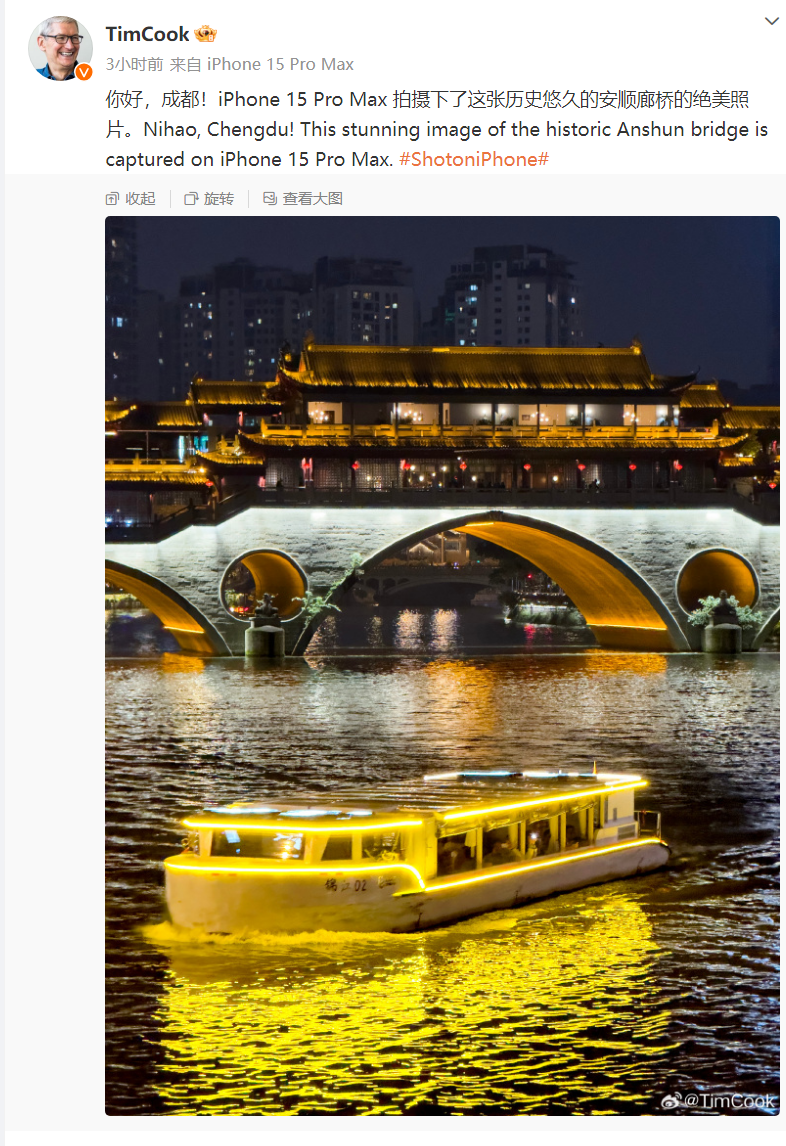The width and height of the screenshot is (786, 1146).
Task: Open the #ShotoniPhone# hashtag
Action: point(474,159)
